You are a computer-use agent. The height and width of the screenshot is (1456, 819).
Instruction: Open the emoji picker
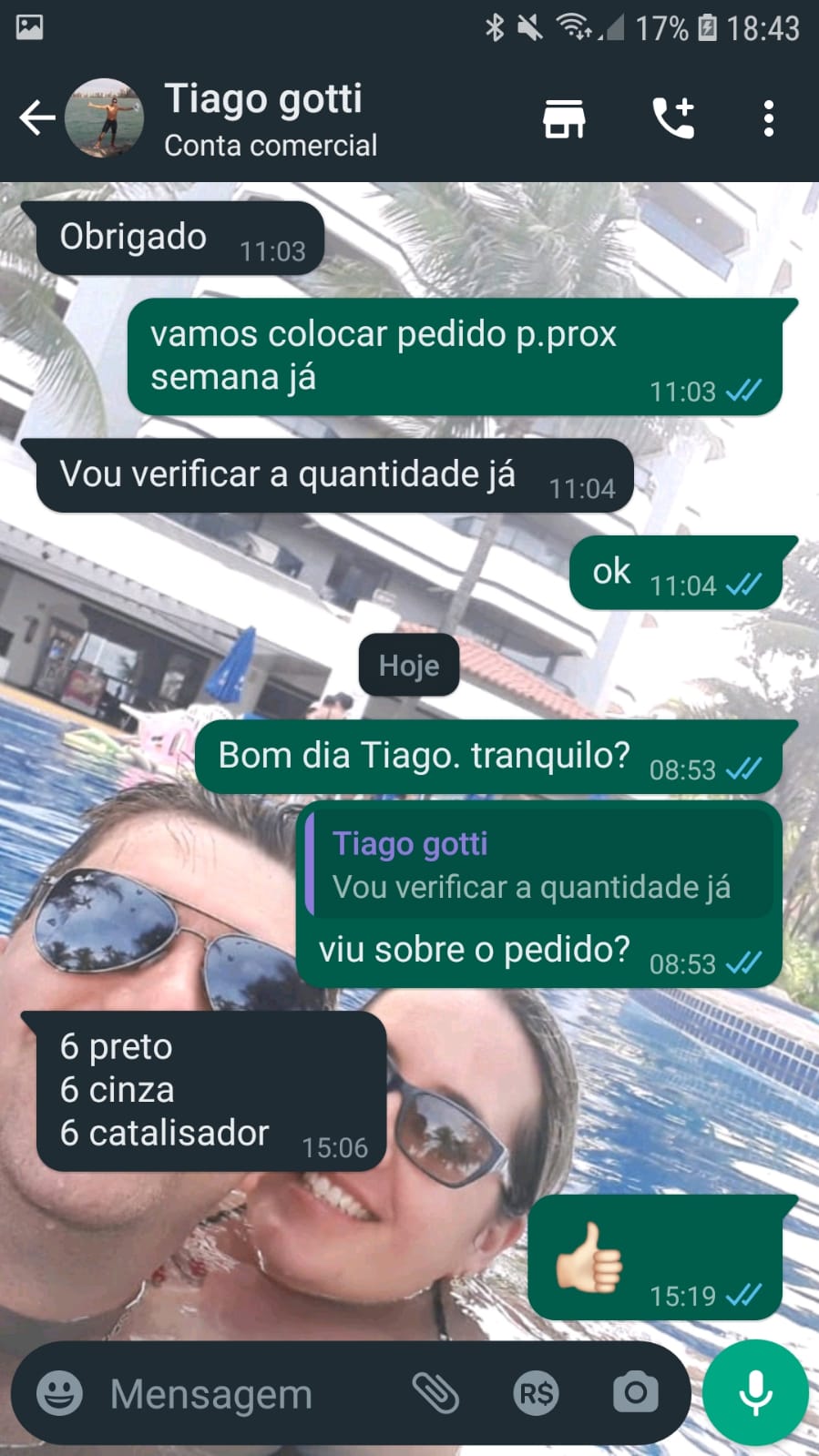(x=59, y=1393)
